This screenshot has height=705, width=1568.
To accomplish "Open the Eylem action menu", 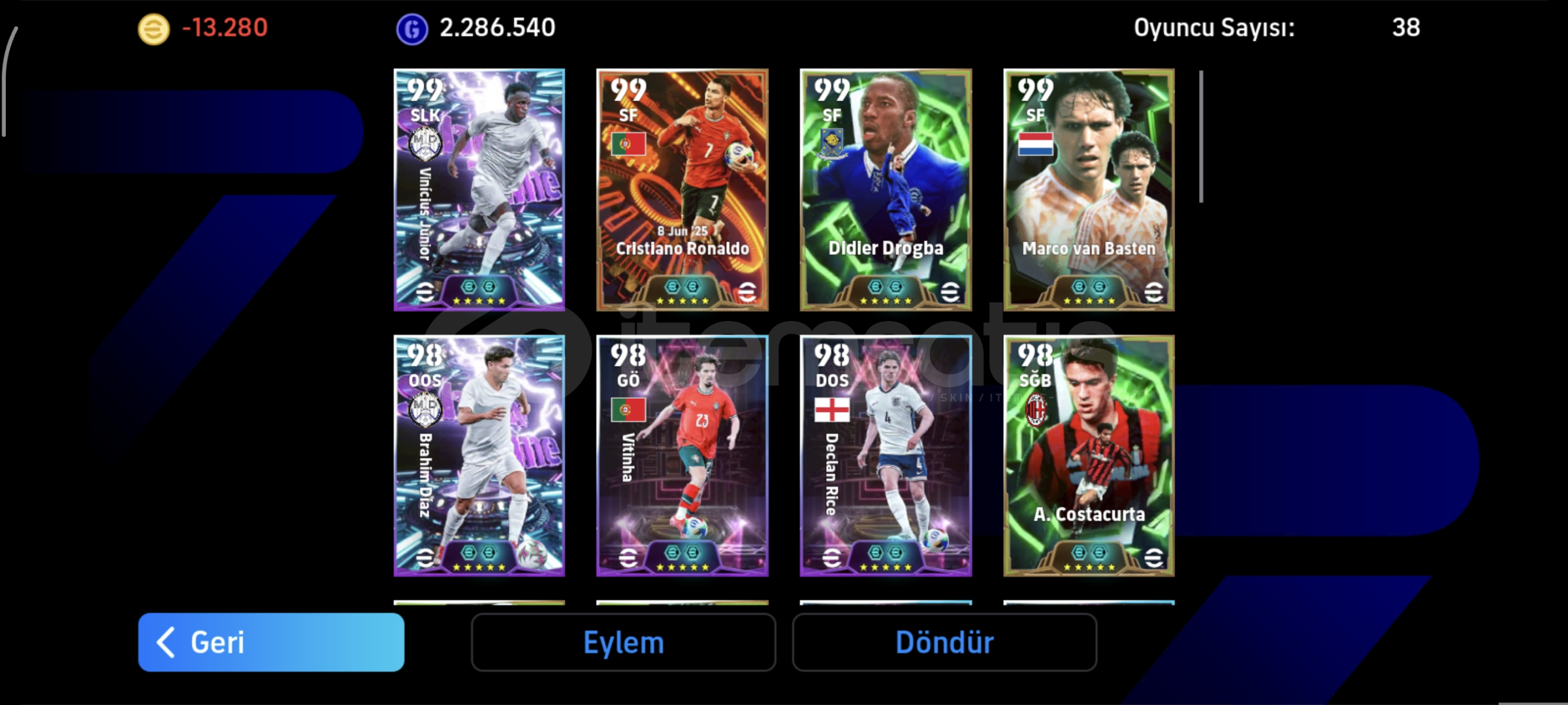I will [623, 642].
